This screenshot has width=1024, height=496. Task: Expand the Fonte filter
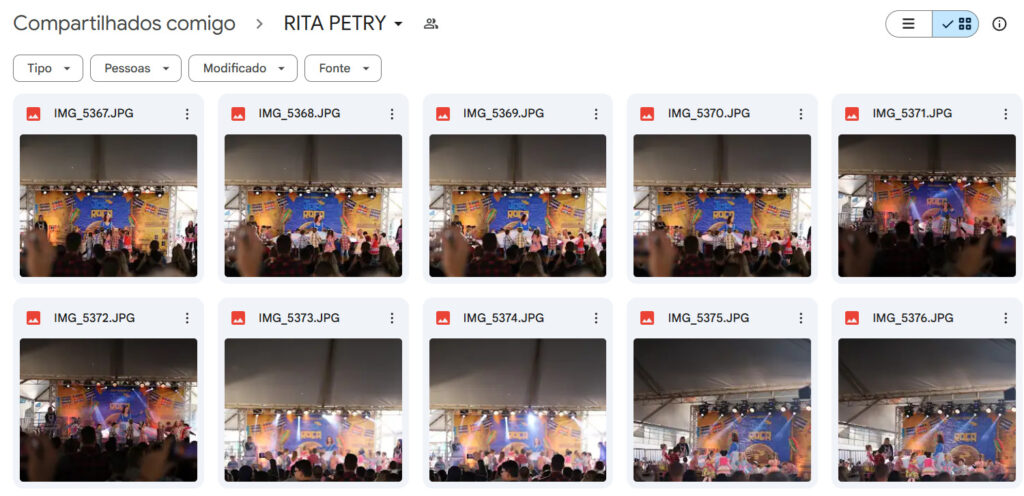click(342, 68)
